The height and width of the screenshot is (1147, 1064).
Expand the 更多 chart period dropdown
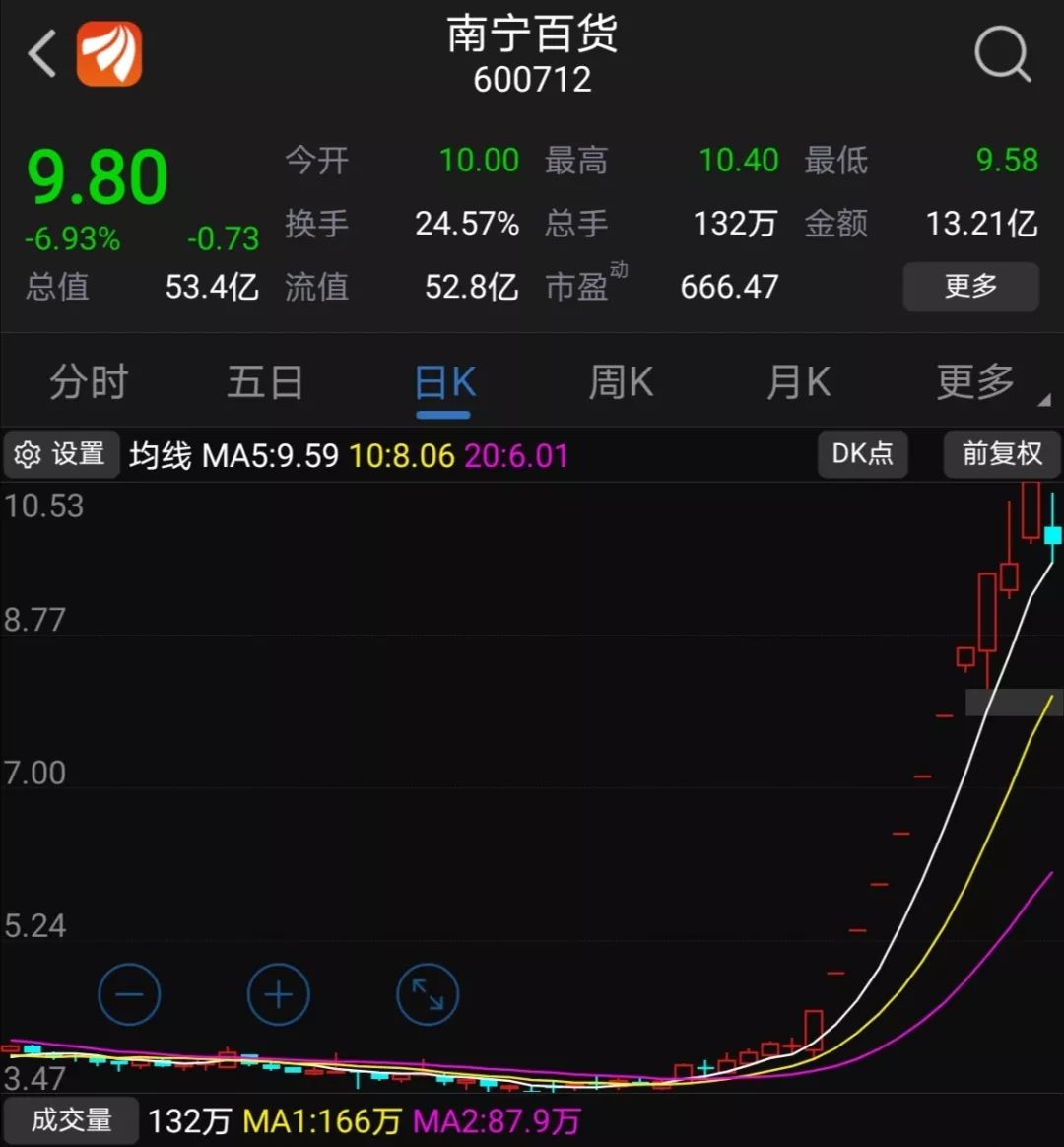(x=978, y=382)
